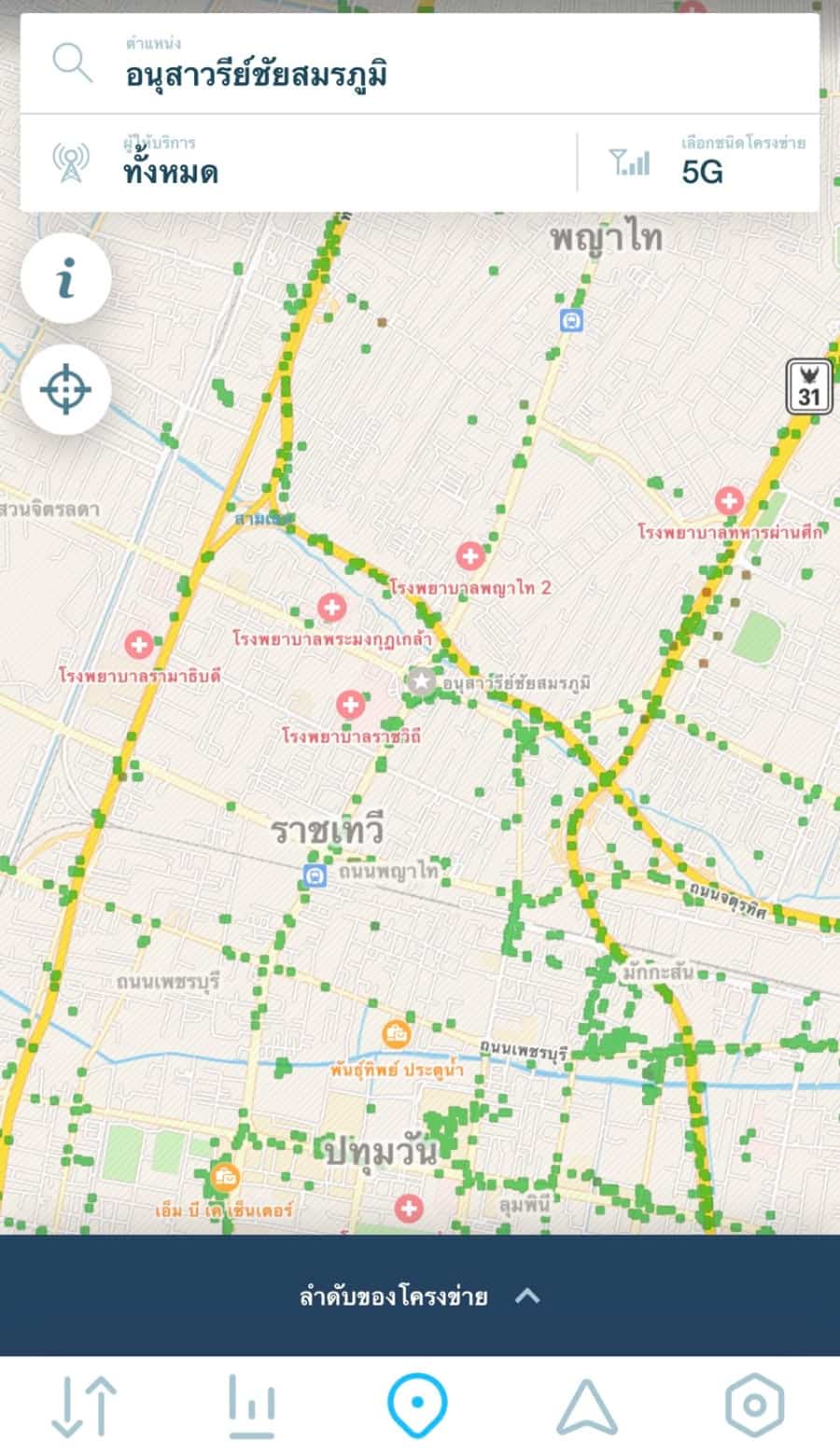Viewport: 840px width, 1456px height.
Task: Switch to the bar chart statistics tab
Action: pos(252,1405)
